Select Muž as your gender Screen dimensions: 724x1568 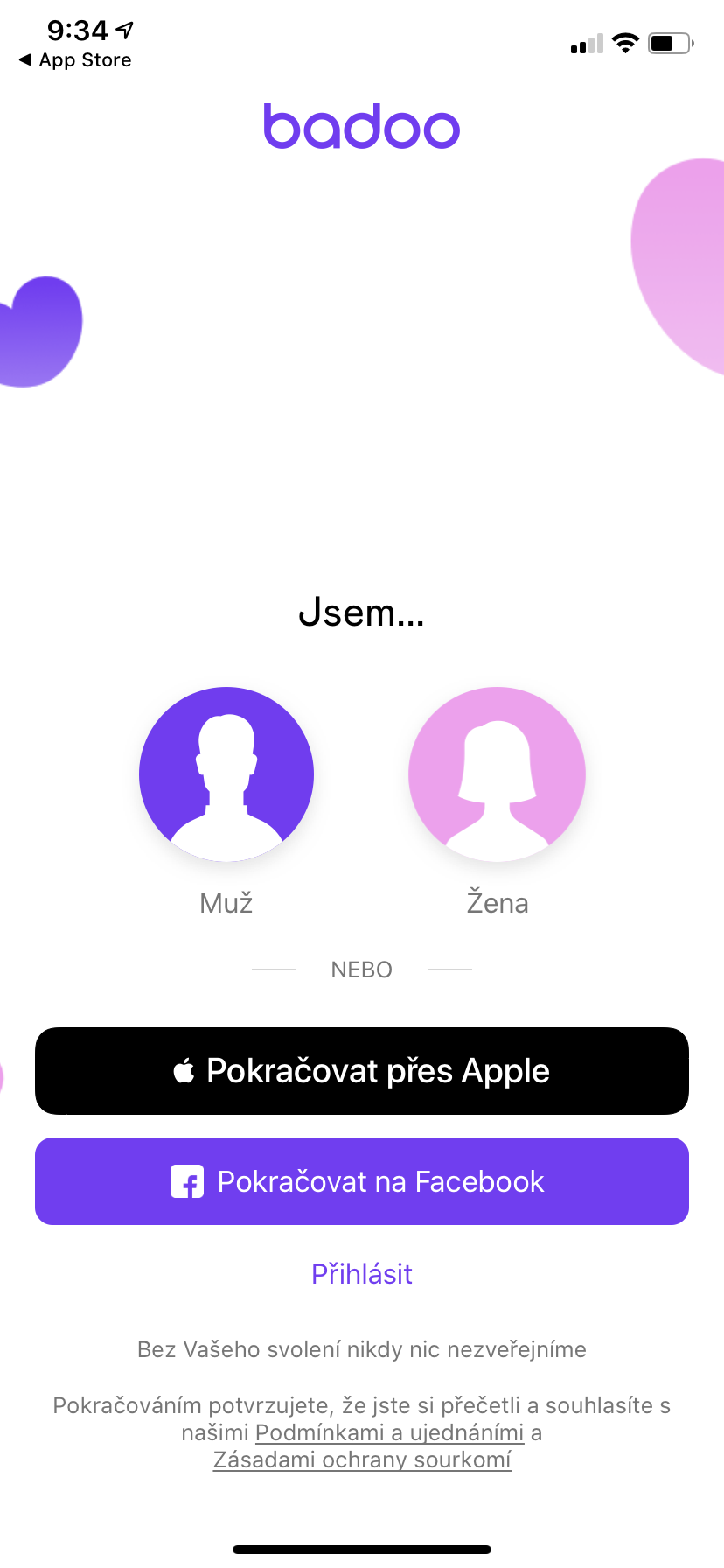click(226, 774)
